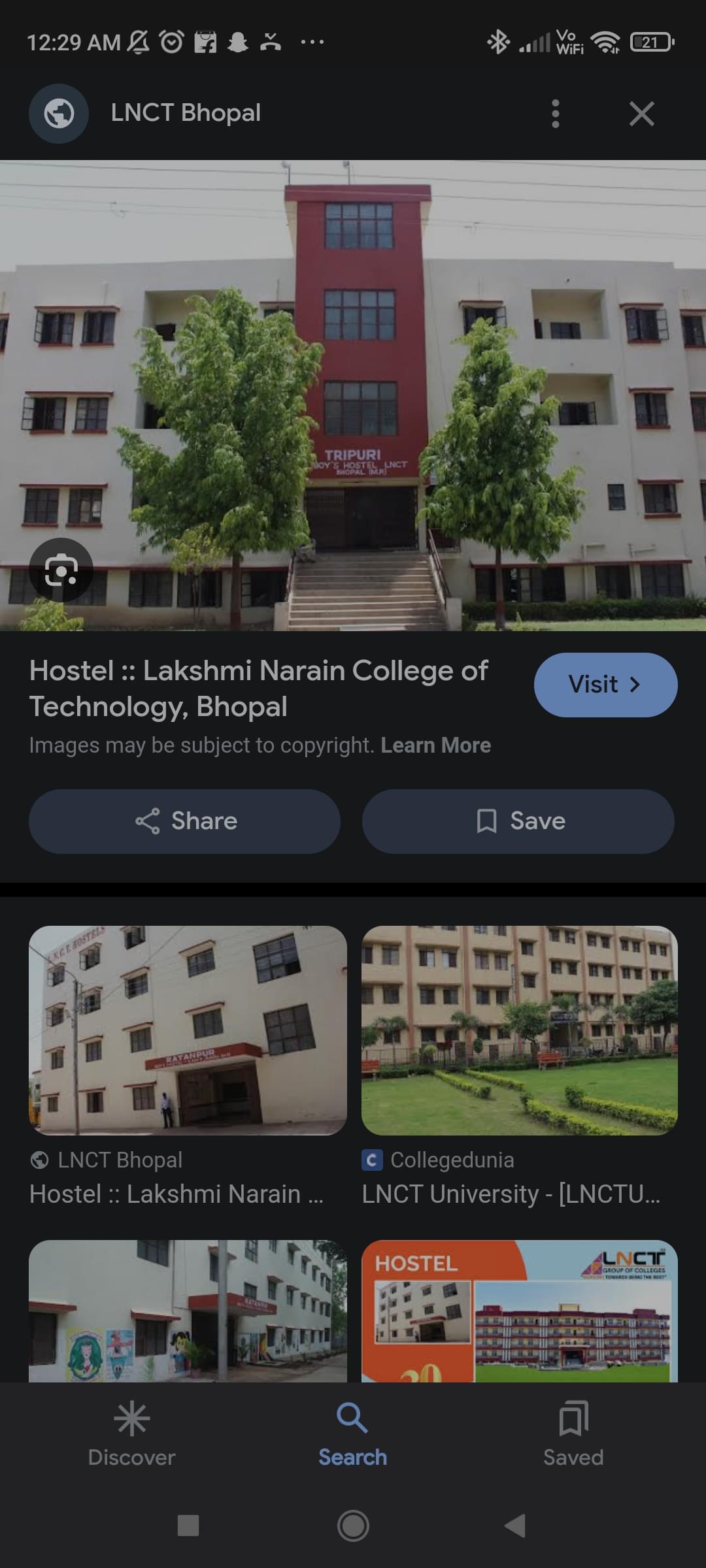
Task: Go to the home screen
Action: (x=353, y=1526)
